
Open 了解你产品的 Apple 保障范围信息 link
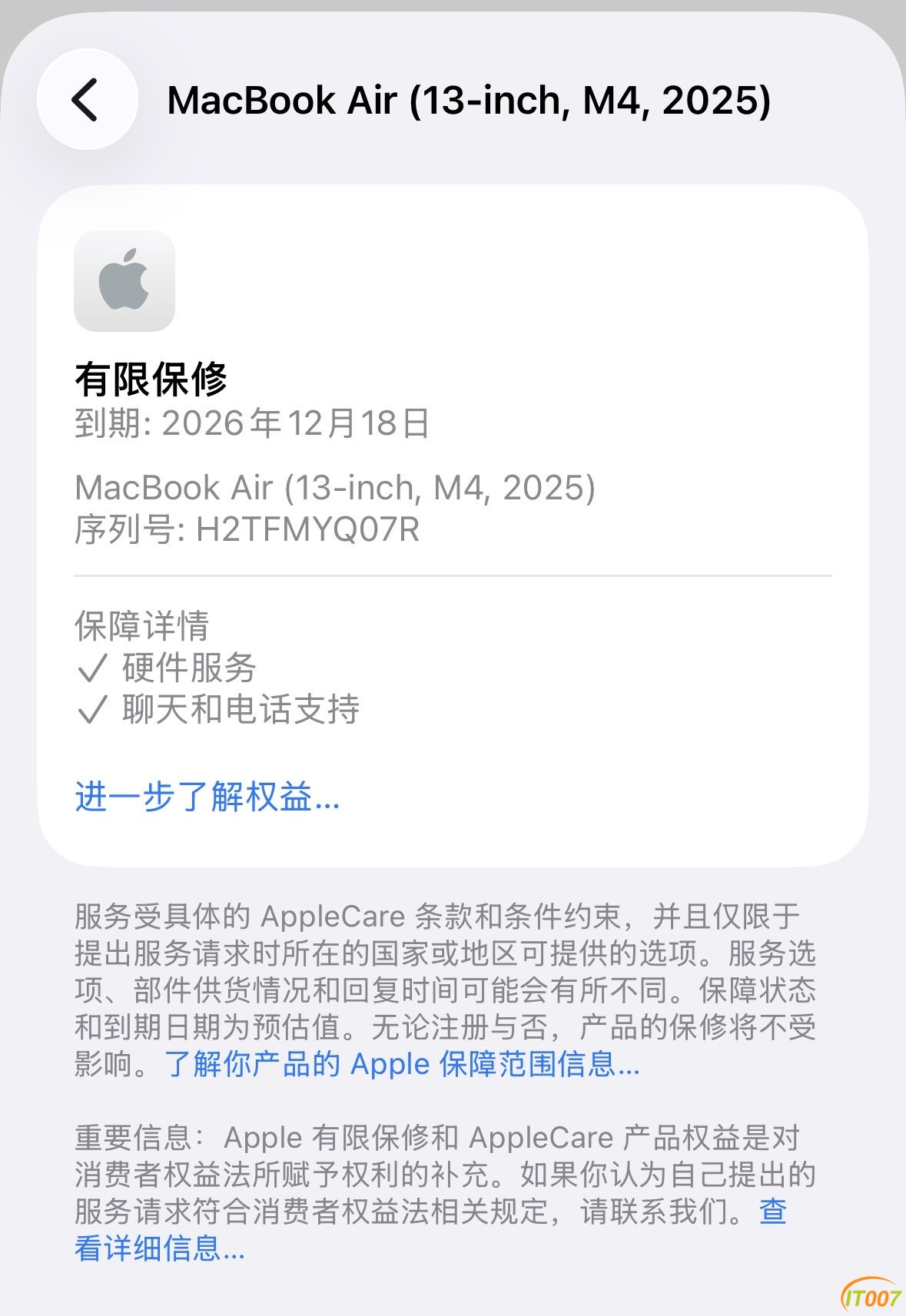click(x=402, y=1065)
